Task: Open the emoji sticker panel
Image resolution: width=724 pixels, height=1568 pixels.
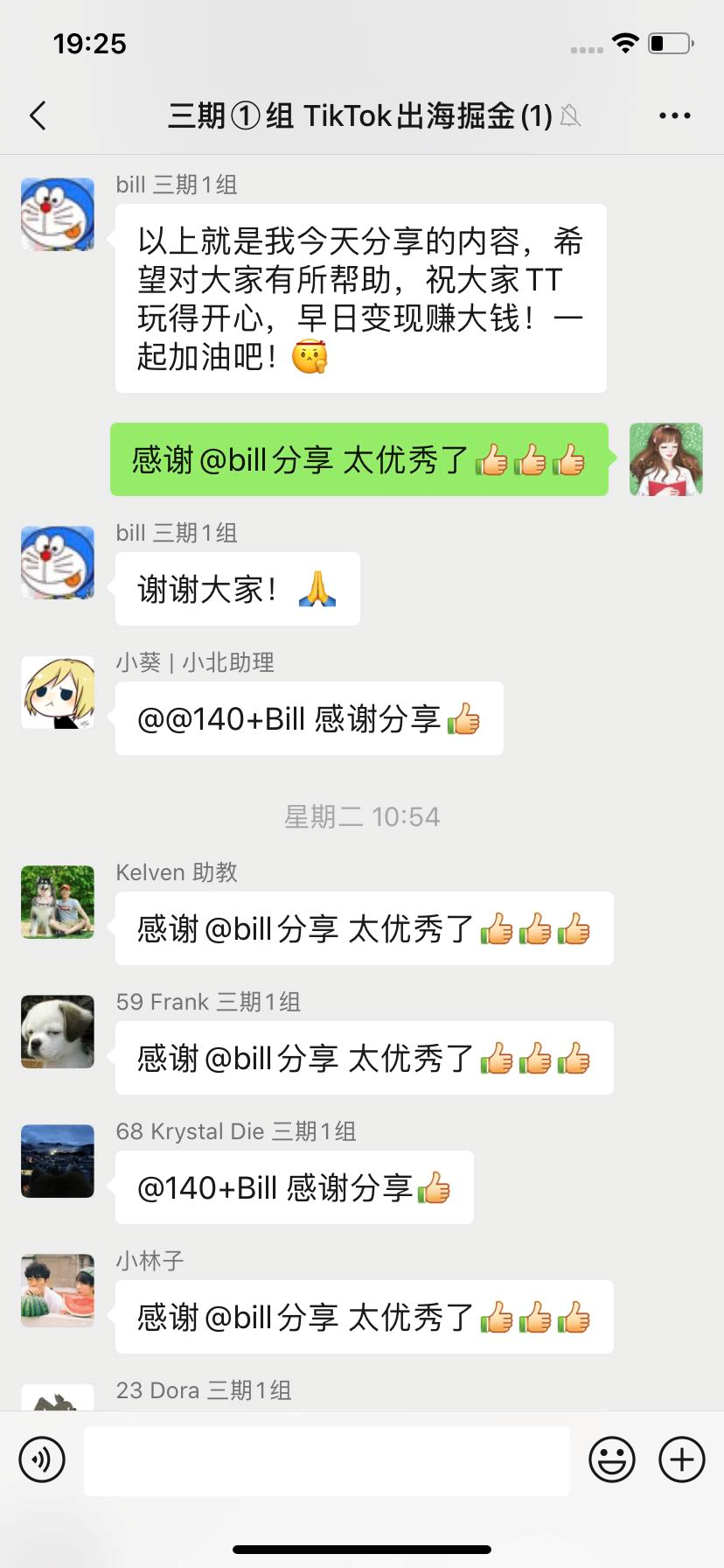Action: pyautogui.click(x=612, y=1459)
